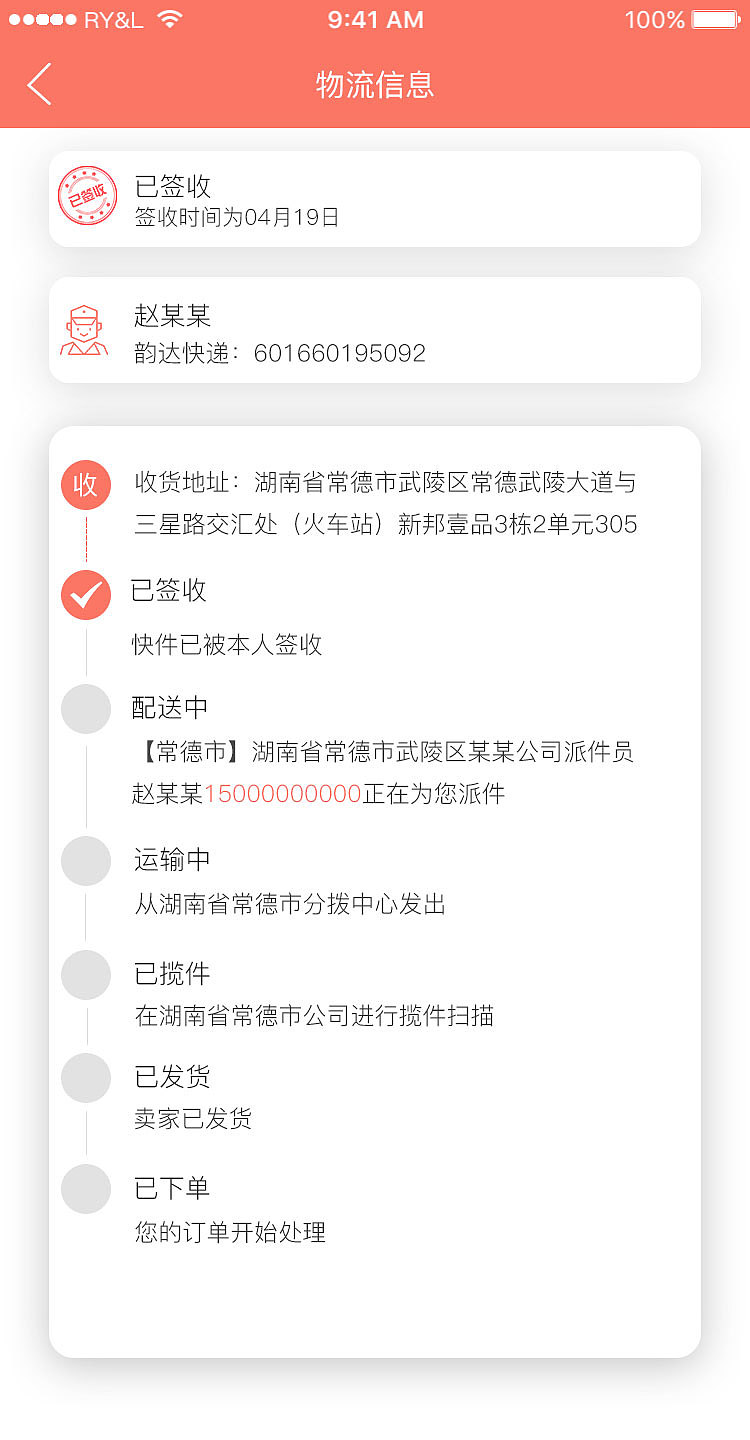Tap the back arrow to return

tap(38, 84)
